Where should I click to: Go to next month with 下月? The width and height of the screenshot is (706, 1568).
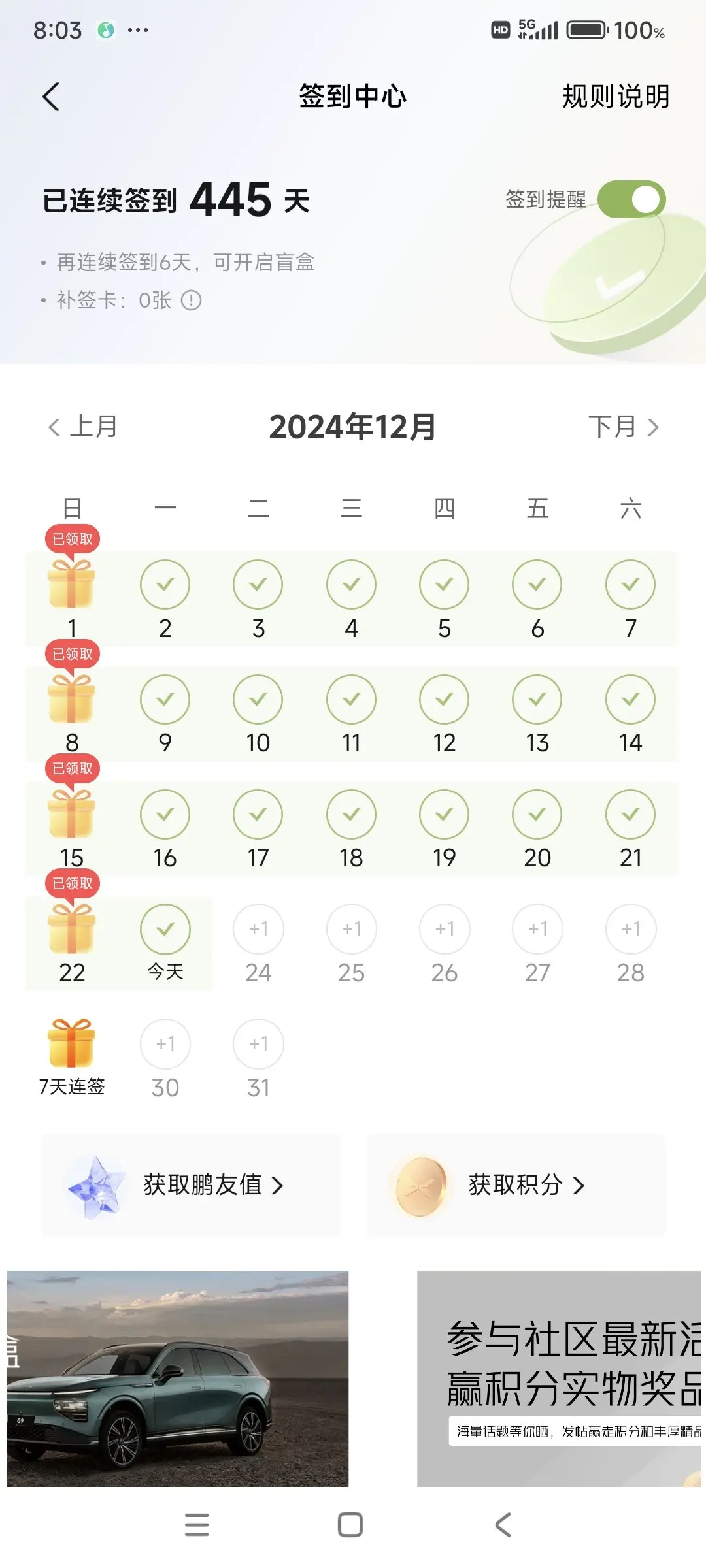[624, 427]
